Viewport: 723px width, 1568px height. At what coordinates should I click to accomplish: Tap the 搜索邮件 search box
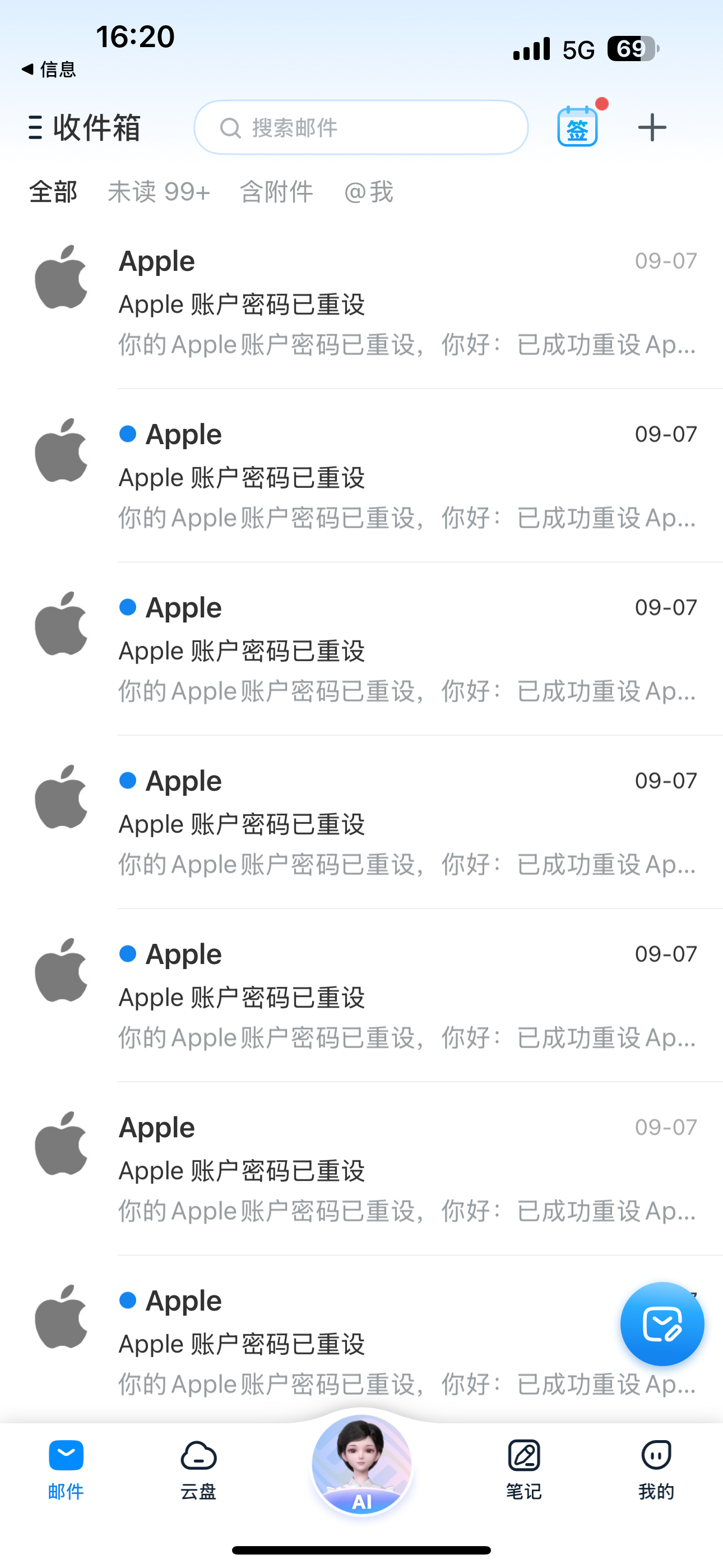point(361,128)
